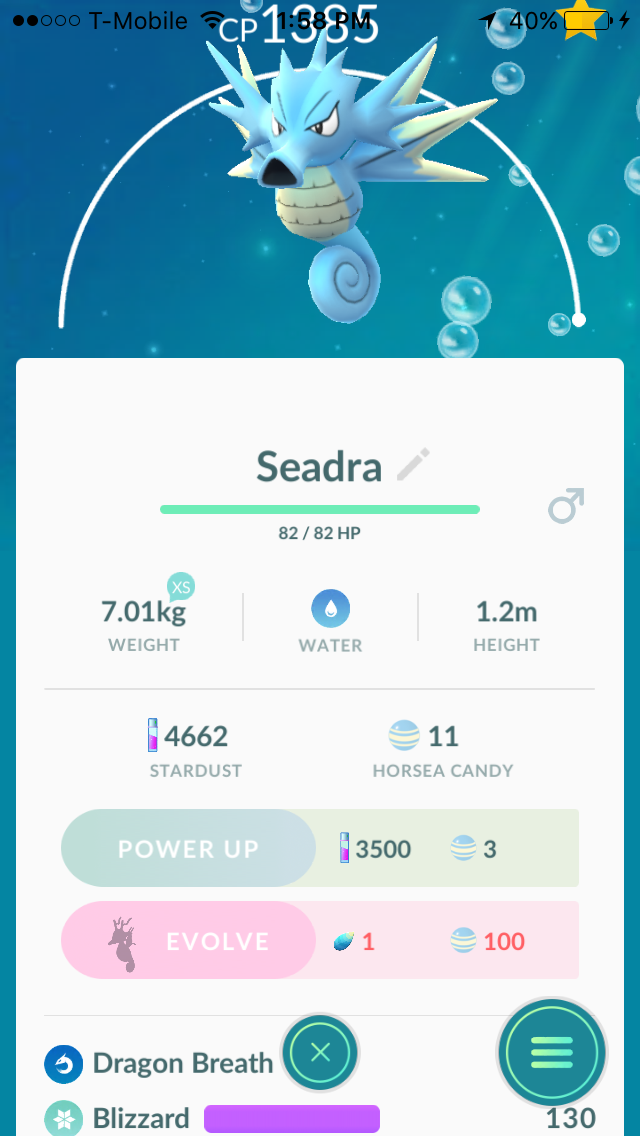The width and height of the screenshot is (640, 1136).
Task: Close the Pokémon details screen
Action: point(320,1052)
